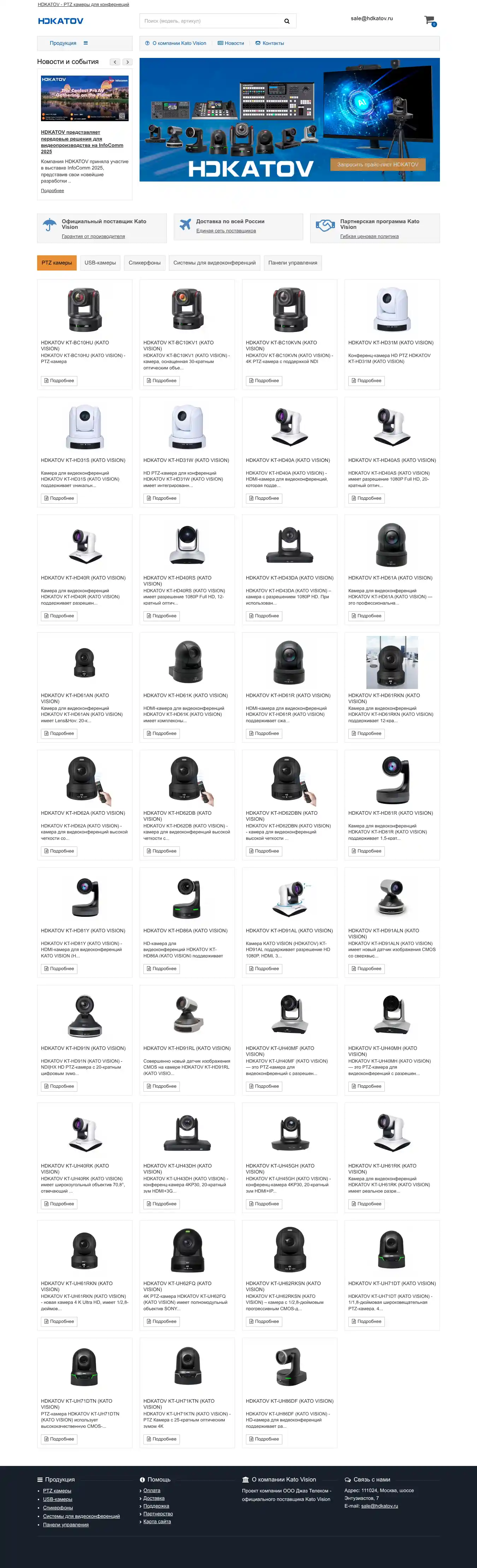
Task: Open Карта сайта footer link
Action: (x=157, y=1521)
